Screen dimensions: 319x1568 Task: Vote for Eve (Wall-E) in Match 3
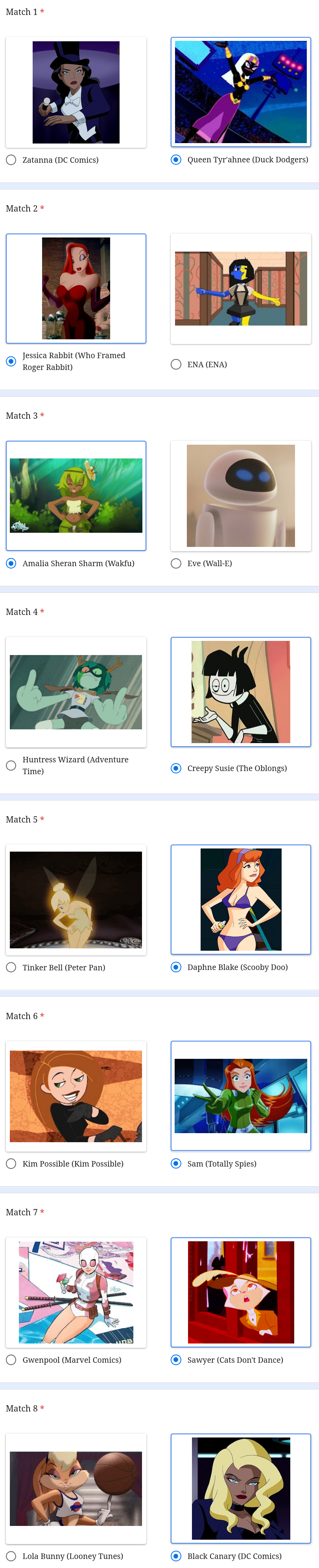176,564
